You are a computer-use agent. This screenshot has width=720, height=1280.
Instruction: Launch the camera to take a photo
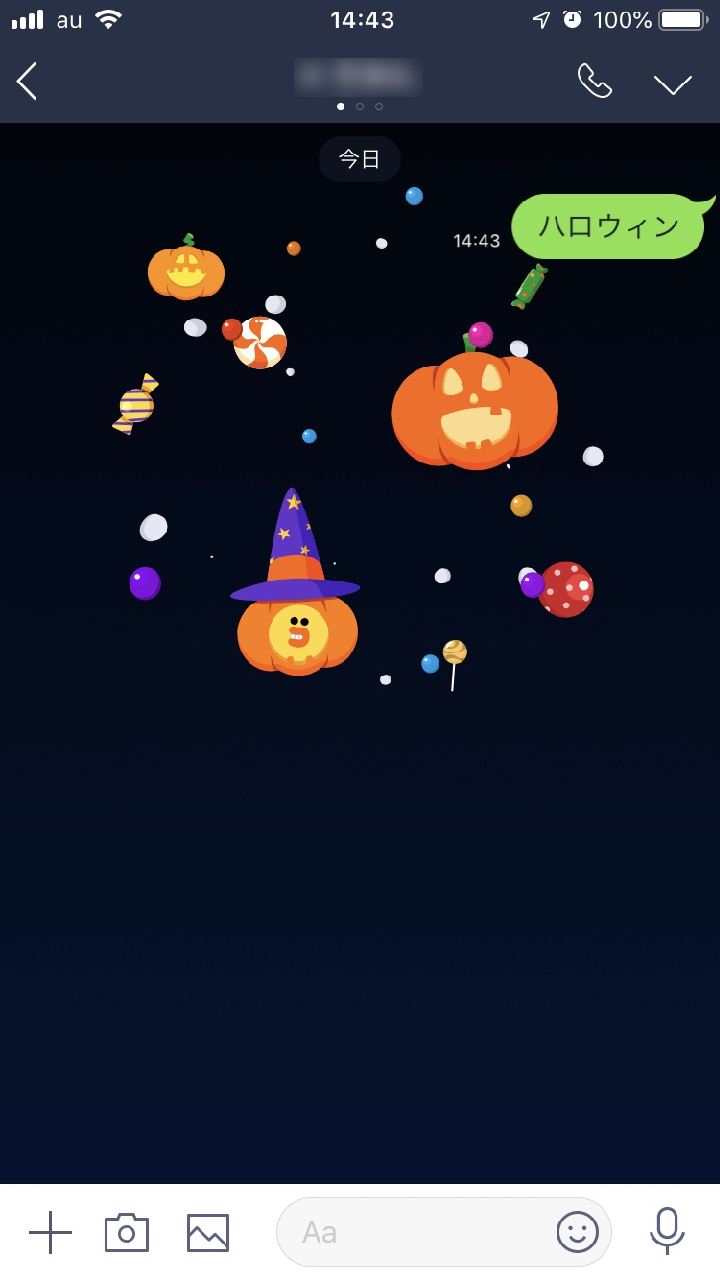click(x=127, y=1232)
